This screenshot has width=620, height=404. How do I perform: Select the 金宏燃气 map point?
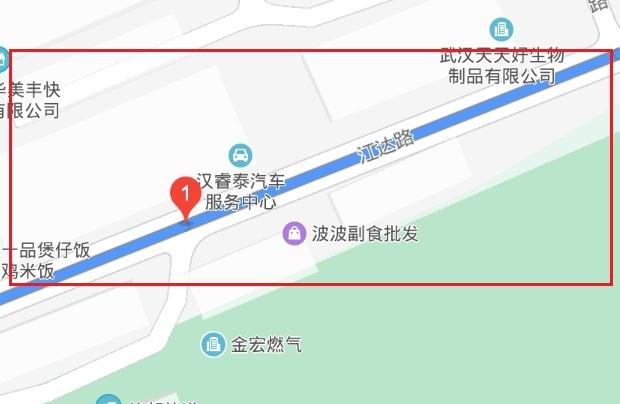(212, 345)
